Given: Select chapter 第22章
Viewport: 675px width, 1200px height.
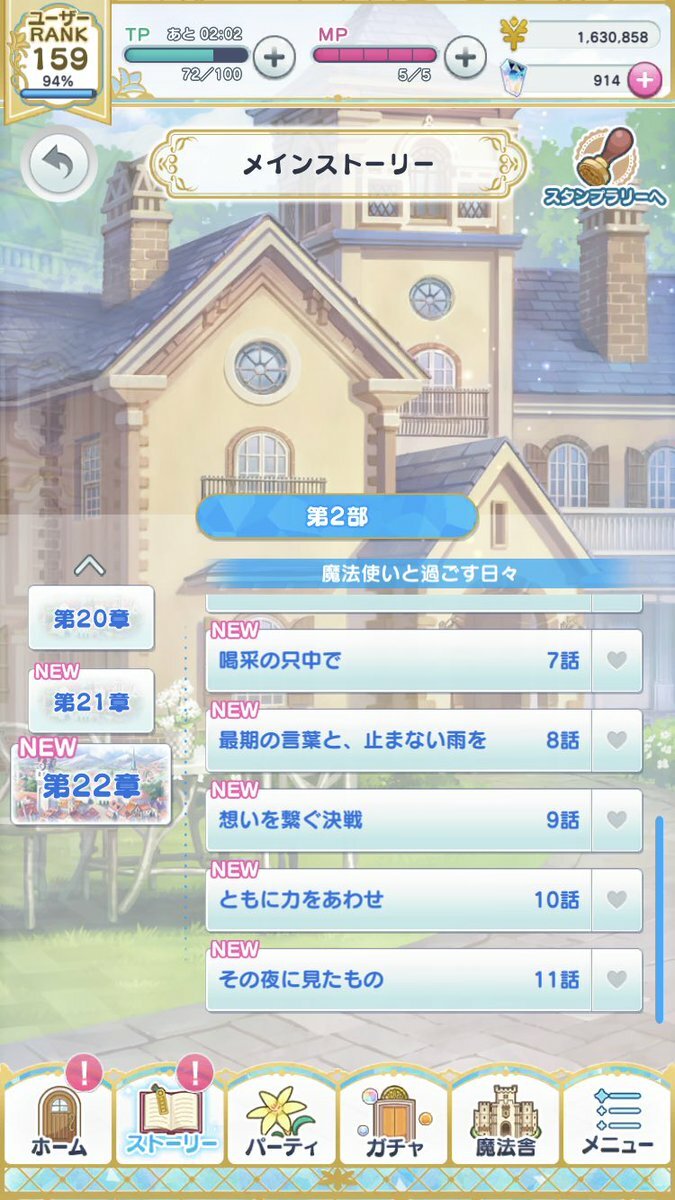Looking at the screenshot, I should pyautogui.click(x=91, y=784).
